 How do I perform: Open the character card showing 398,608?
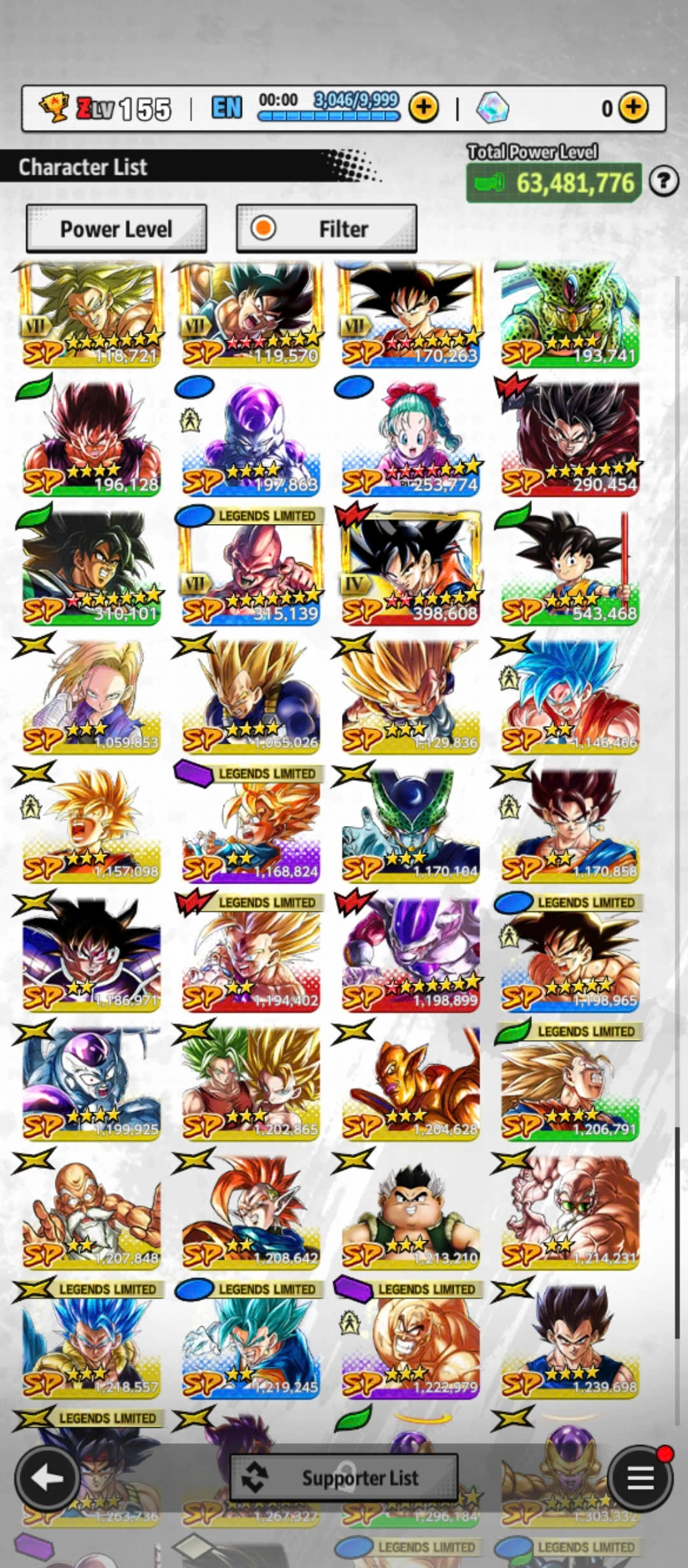(x=410, y=567)
